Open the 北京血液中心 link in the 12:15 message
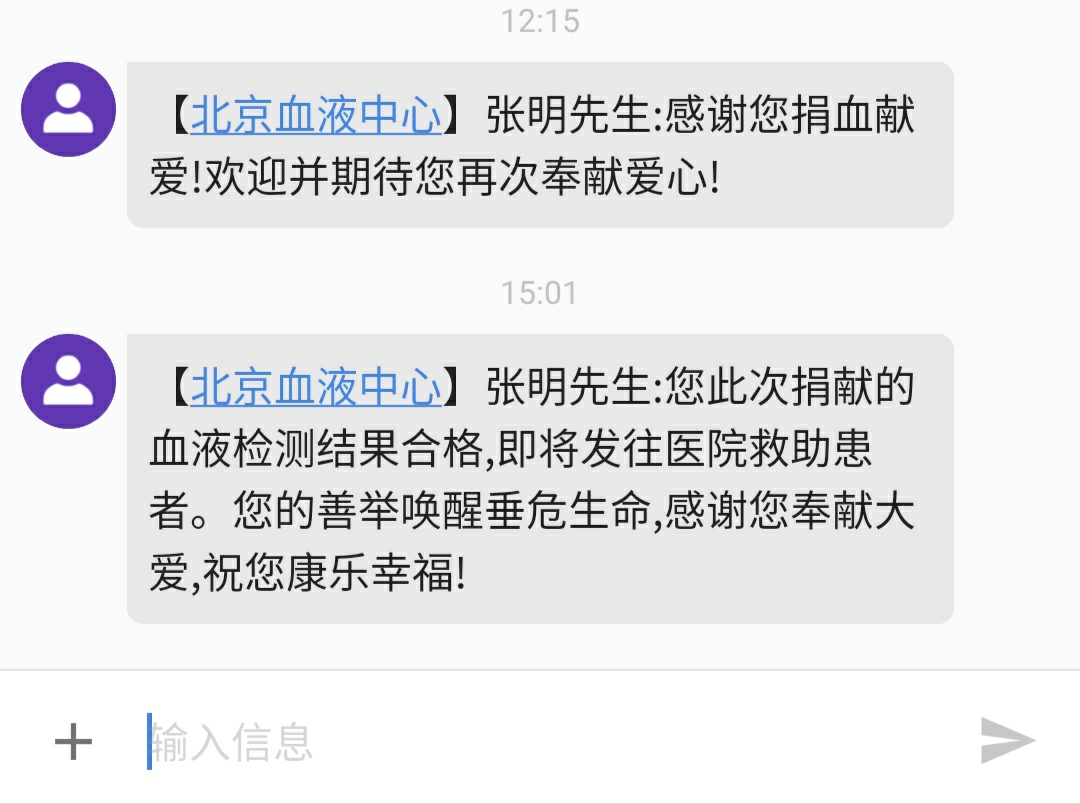The width and height of the screenshot is (1080, 804). click(316, 116)
